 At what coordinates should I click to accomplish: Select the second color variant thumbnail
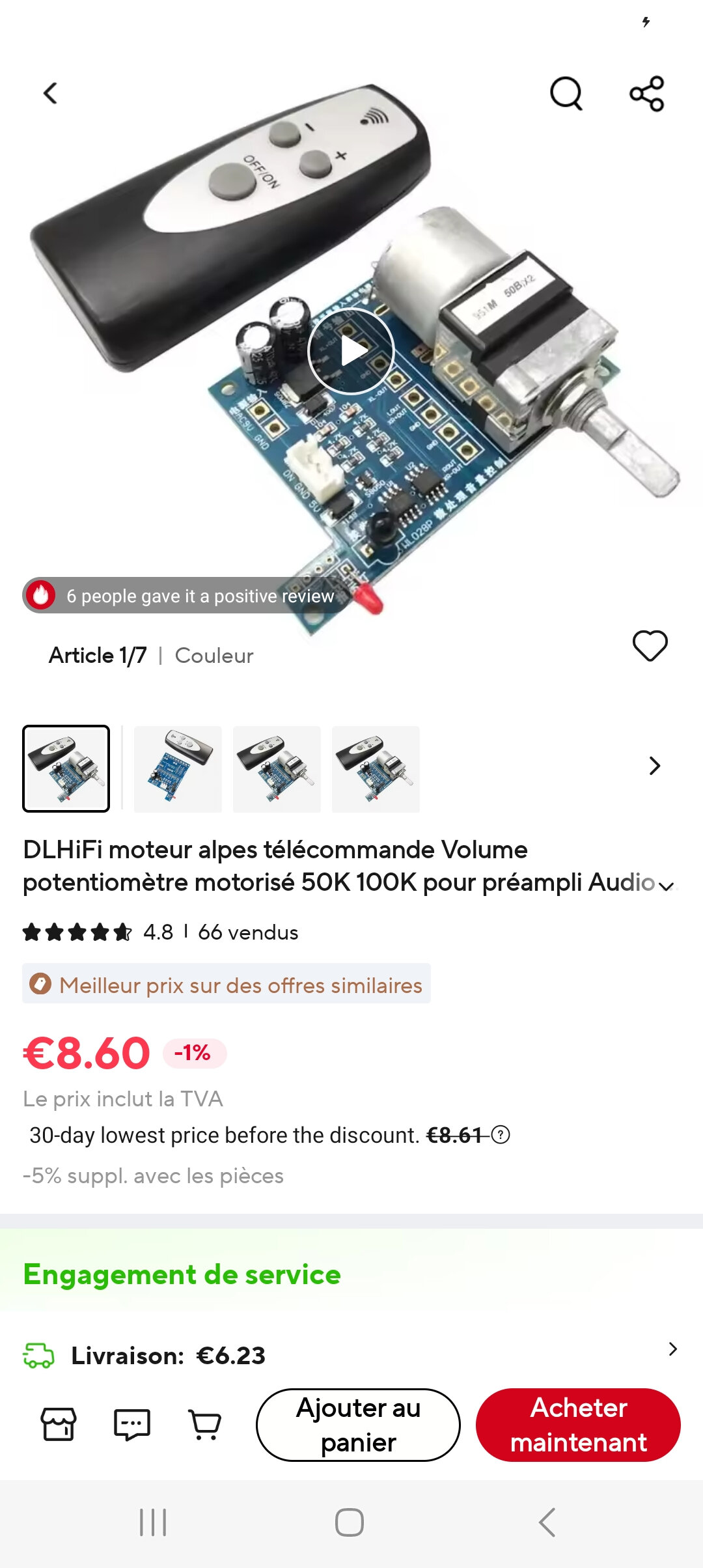(x=178, y=769)
